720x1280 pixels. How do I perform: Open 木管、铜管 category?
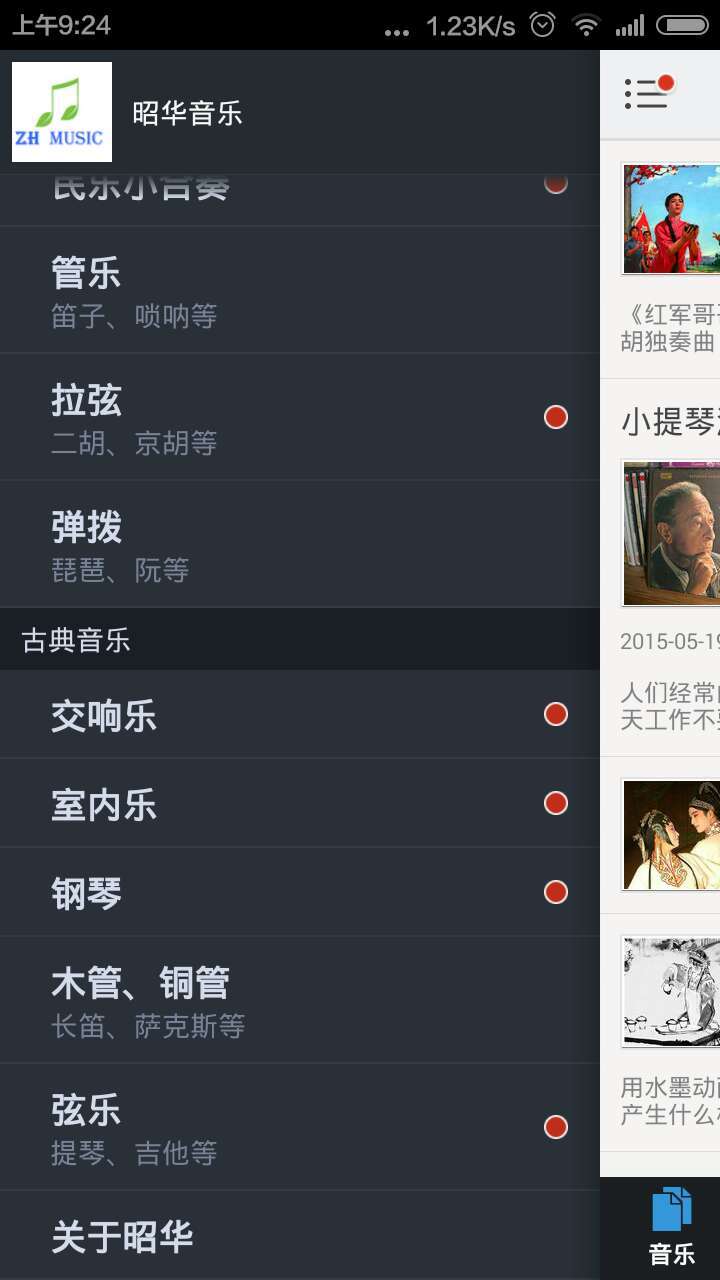pos(300,1000)
